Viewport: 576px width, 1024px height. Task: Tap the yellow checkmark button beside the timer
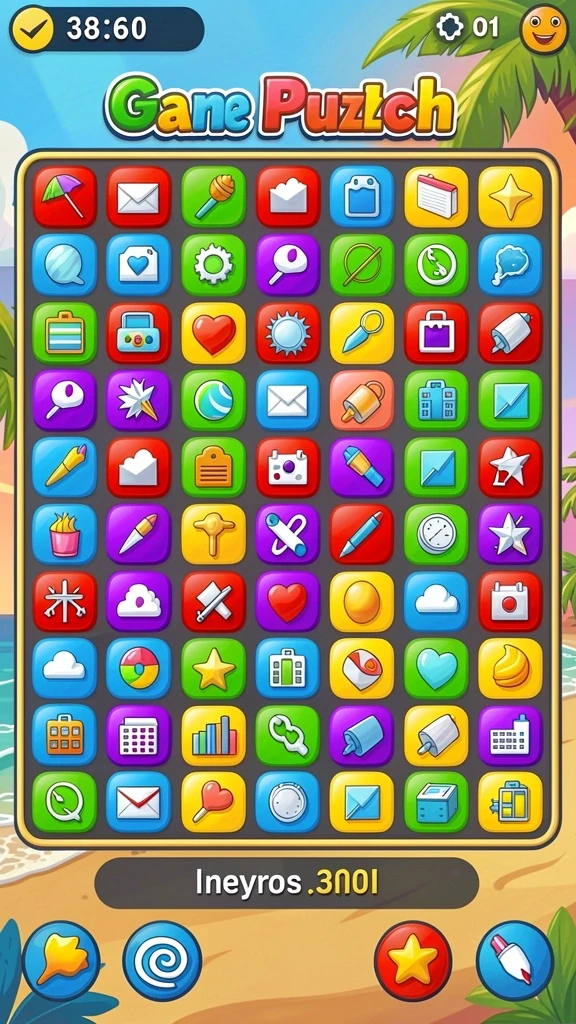[x=31, y=28]
